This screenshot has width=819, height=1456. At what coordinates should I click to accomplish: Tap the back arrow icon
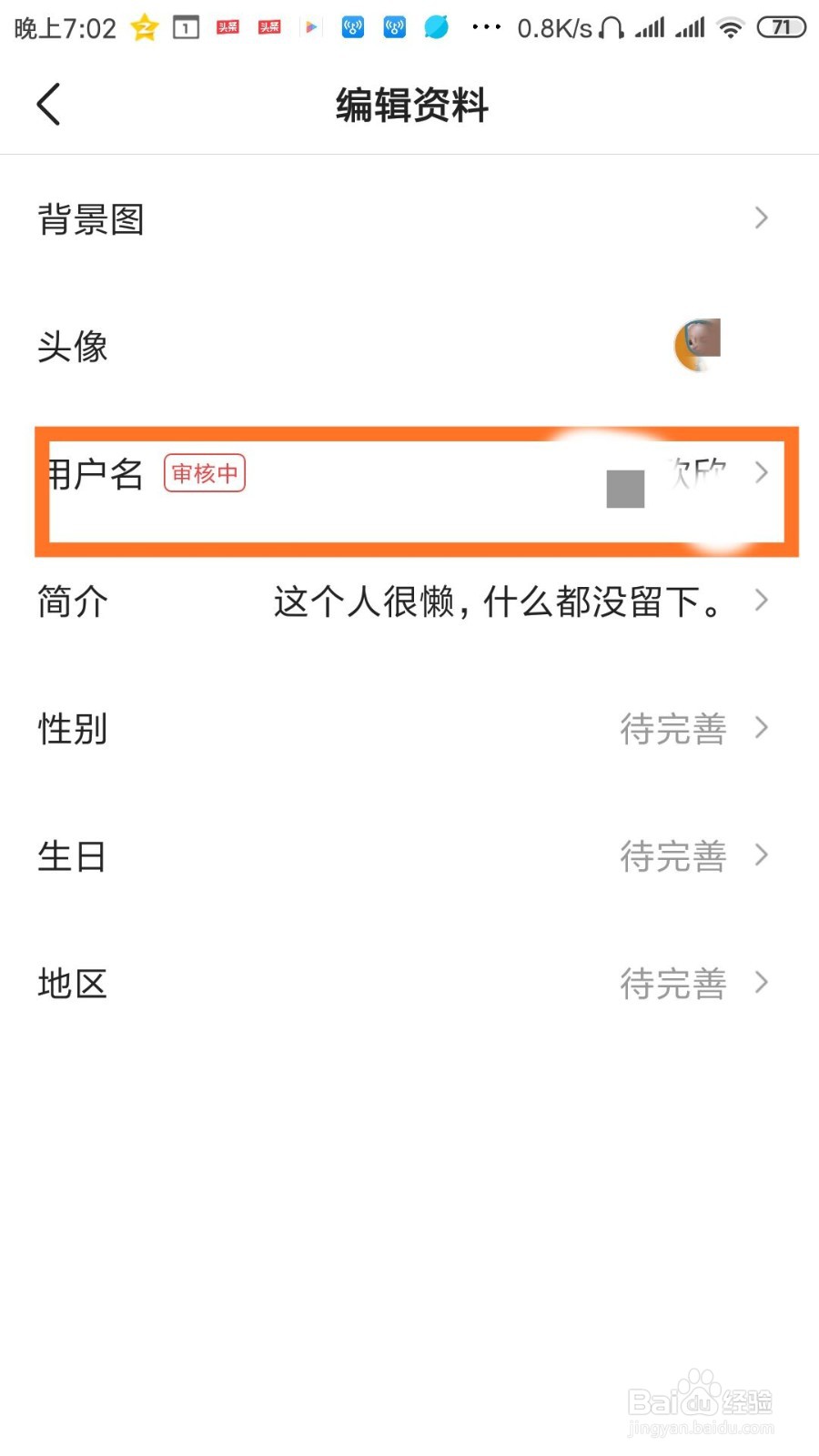(x=49, y=104)
